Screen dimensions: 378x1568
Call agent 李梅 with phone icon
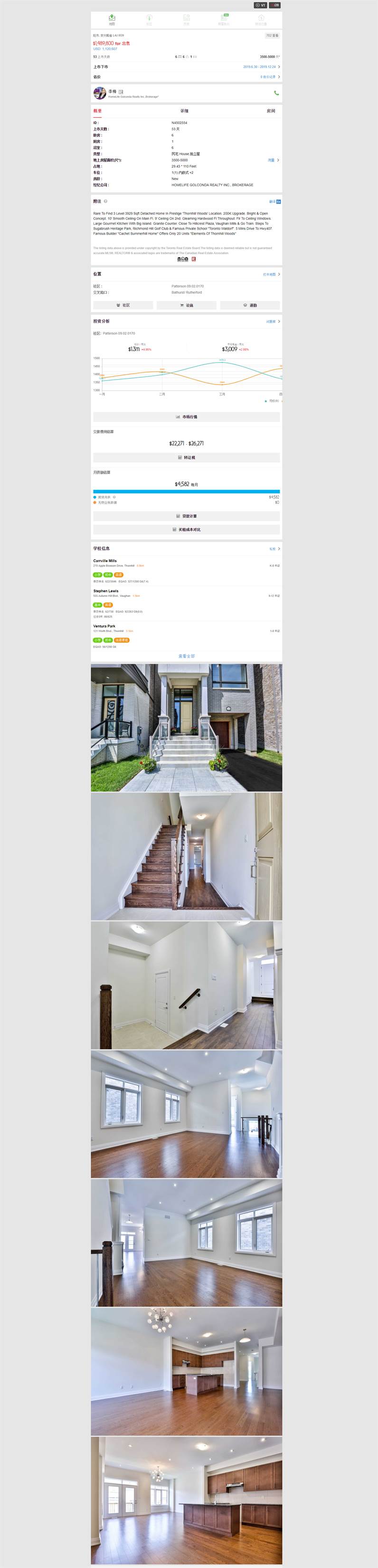click(x=276, y=93)
